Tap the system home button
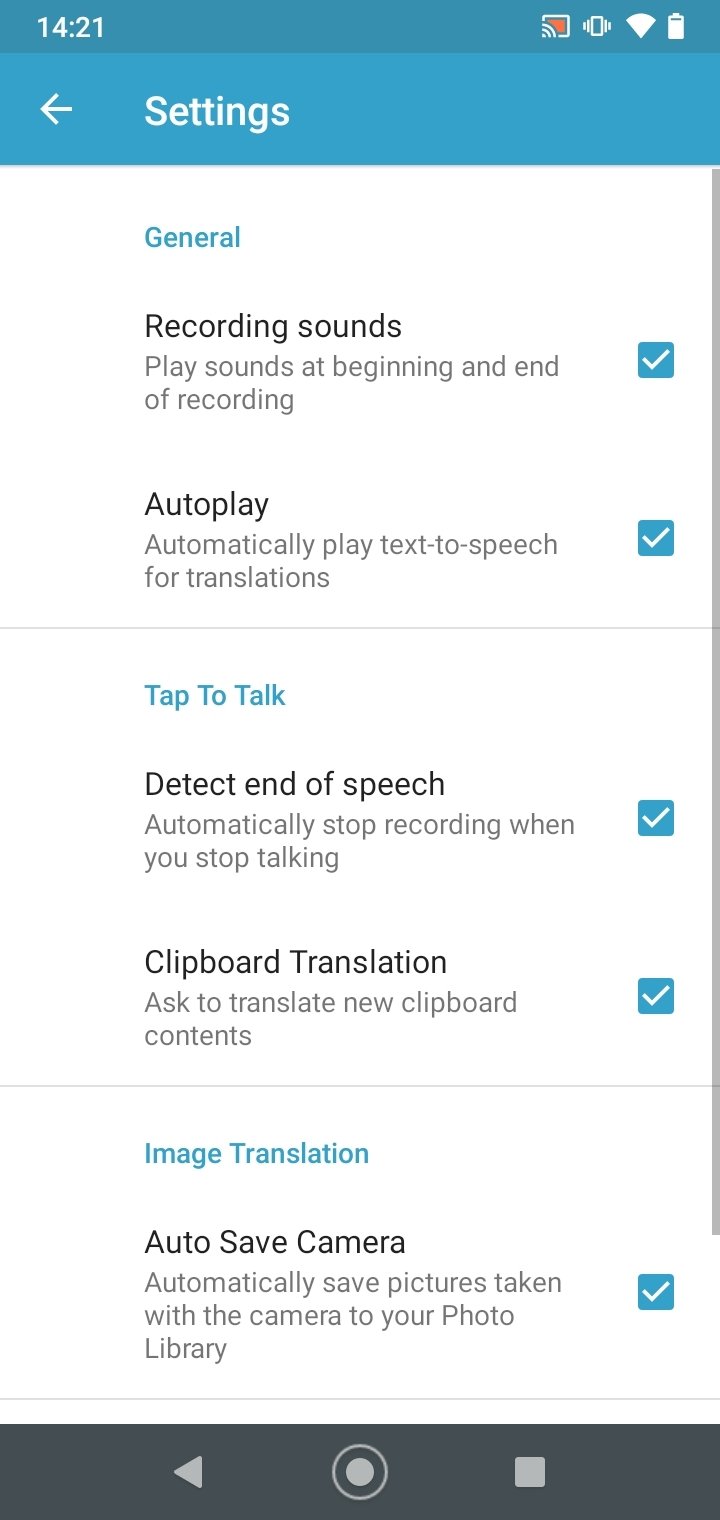This screenshot has height=1520, width=720. coord(360,1472)
